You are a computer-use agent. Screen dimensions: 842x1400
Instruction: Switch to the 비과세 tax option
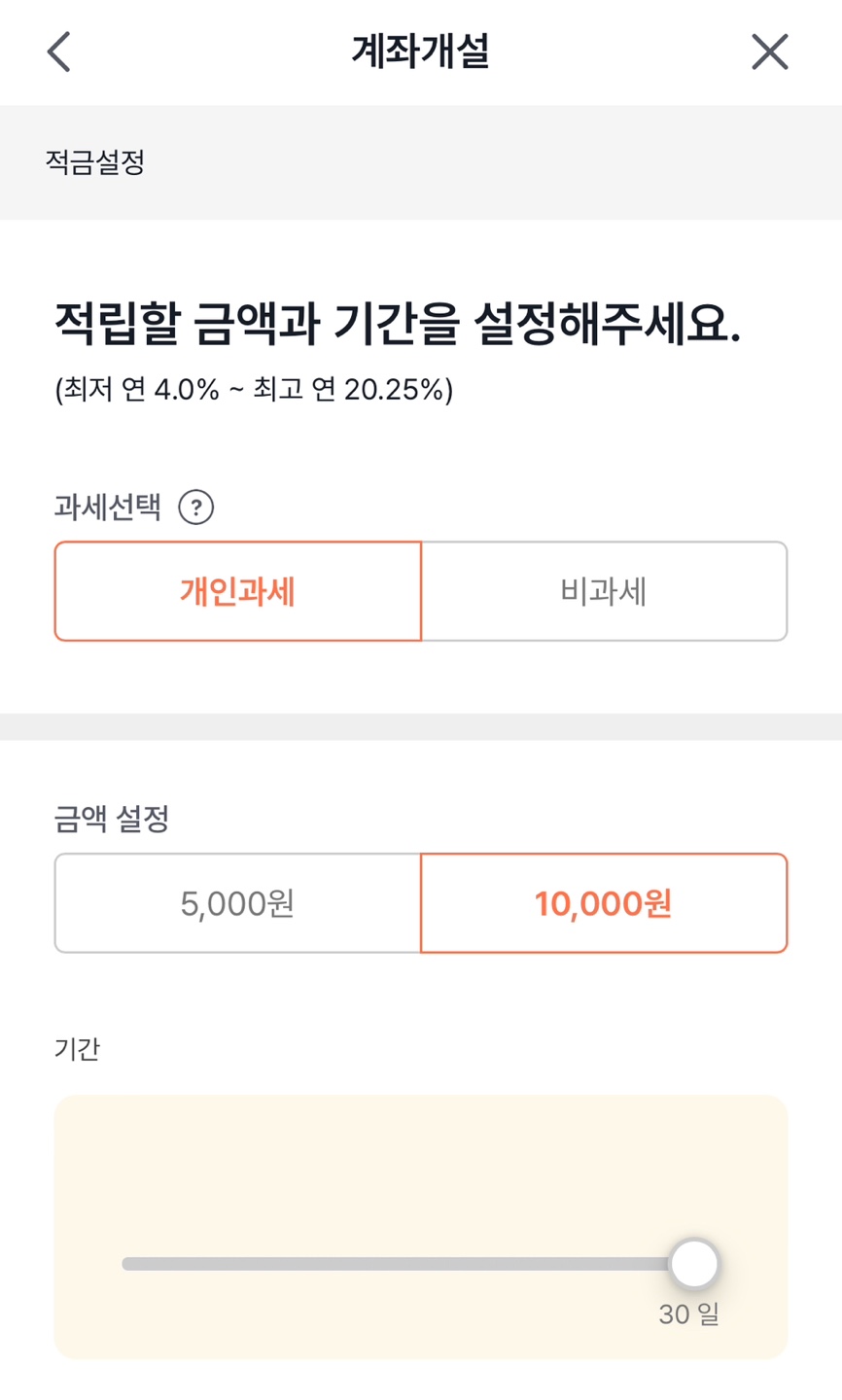[x=603, y=590]
